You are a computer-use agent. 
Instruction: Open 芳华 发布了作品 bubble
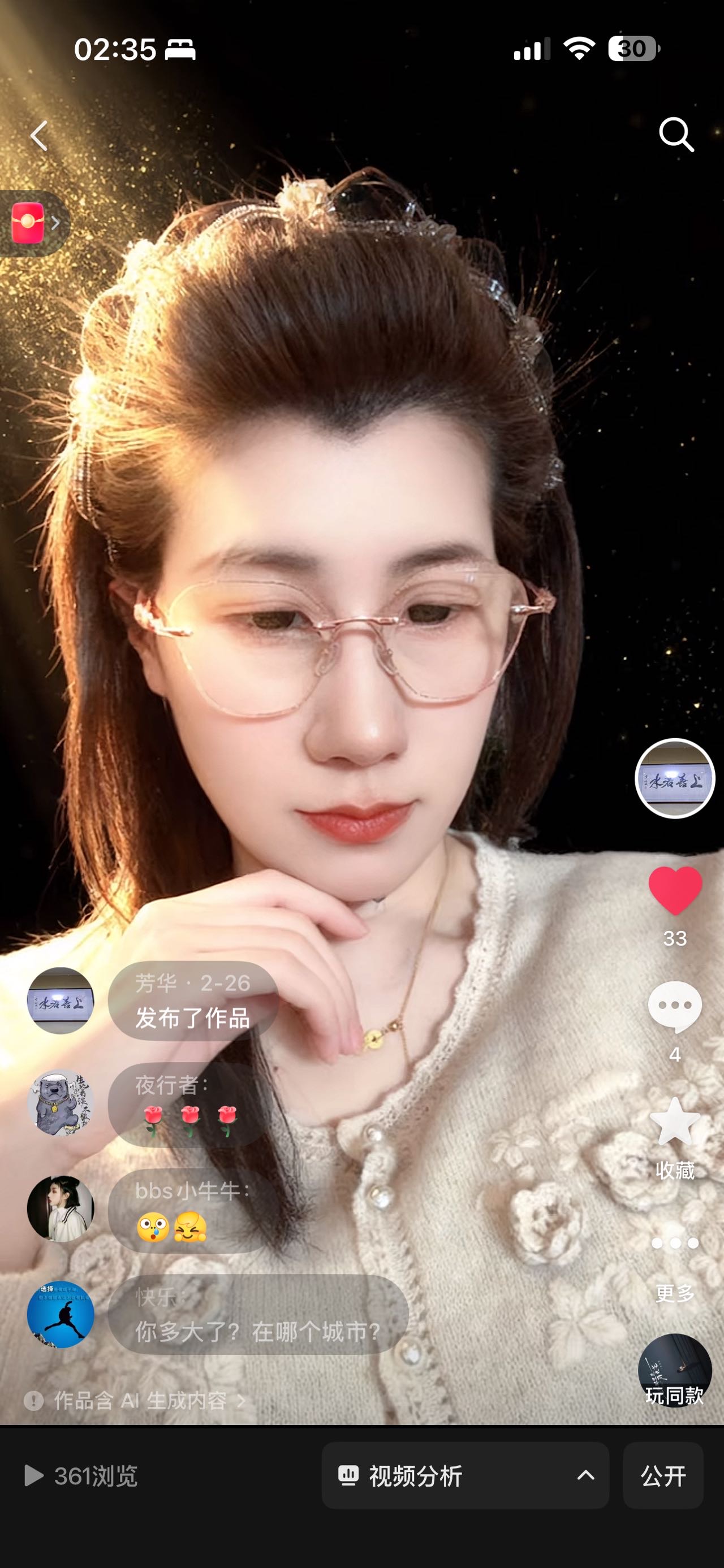pos(193,1001)
